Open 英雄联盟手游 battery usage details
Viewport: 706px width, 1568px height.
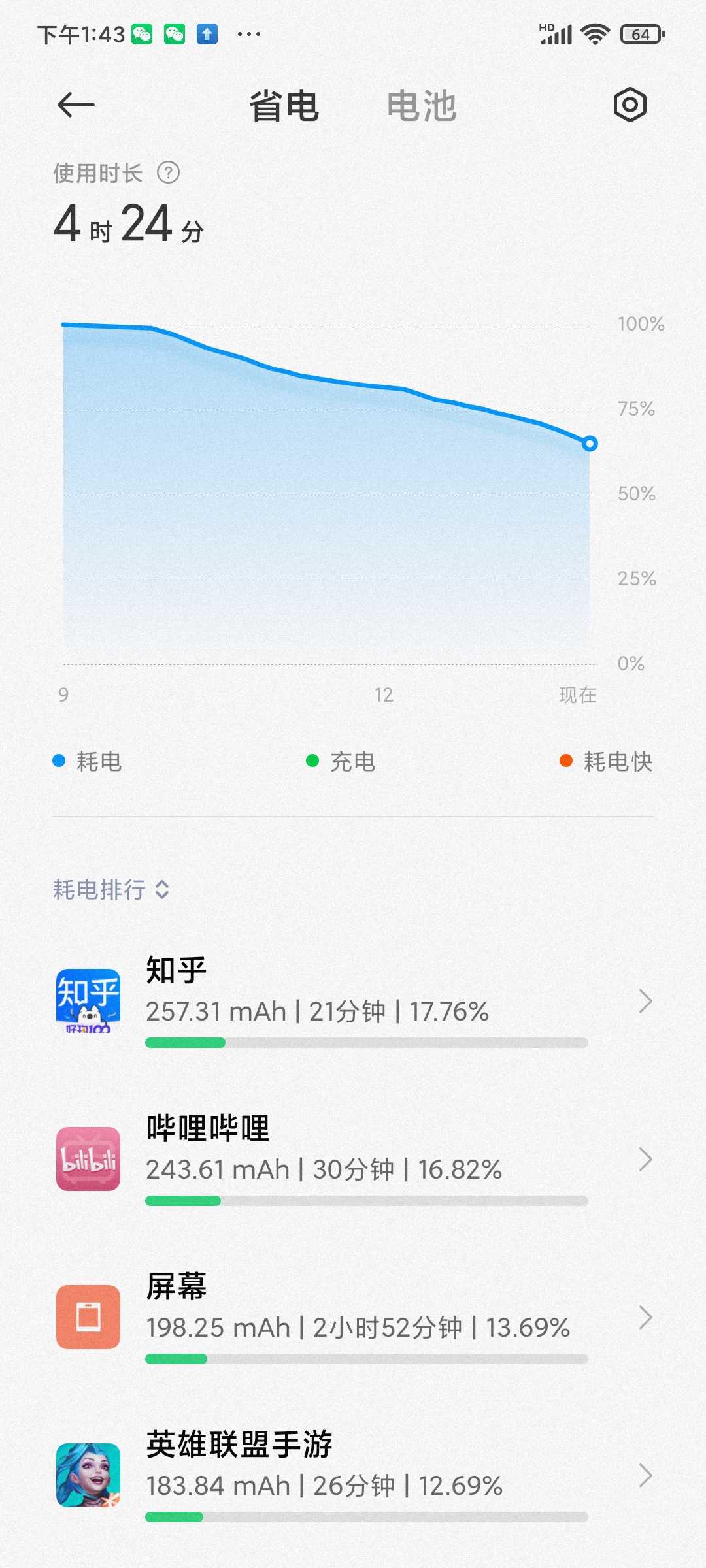point(353,1475)
